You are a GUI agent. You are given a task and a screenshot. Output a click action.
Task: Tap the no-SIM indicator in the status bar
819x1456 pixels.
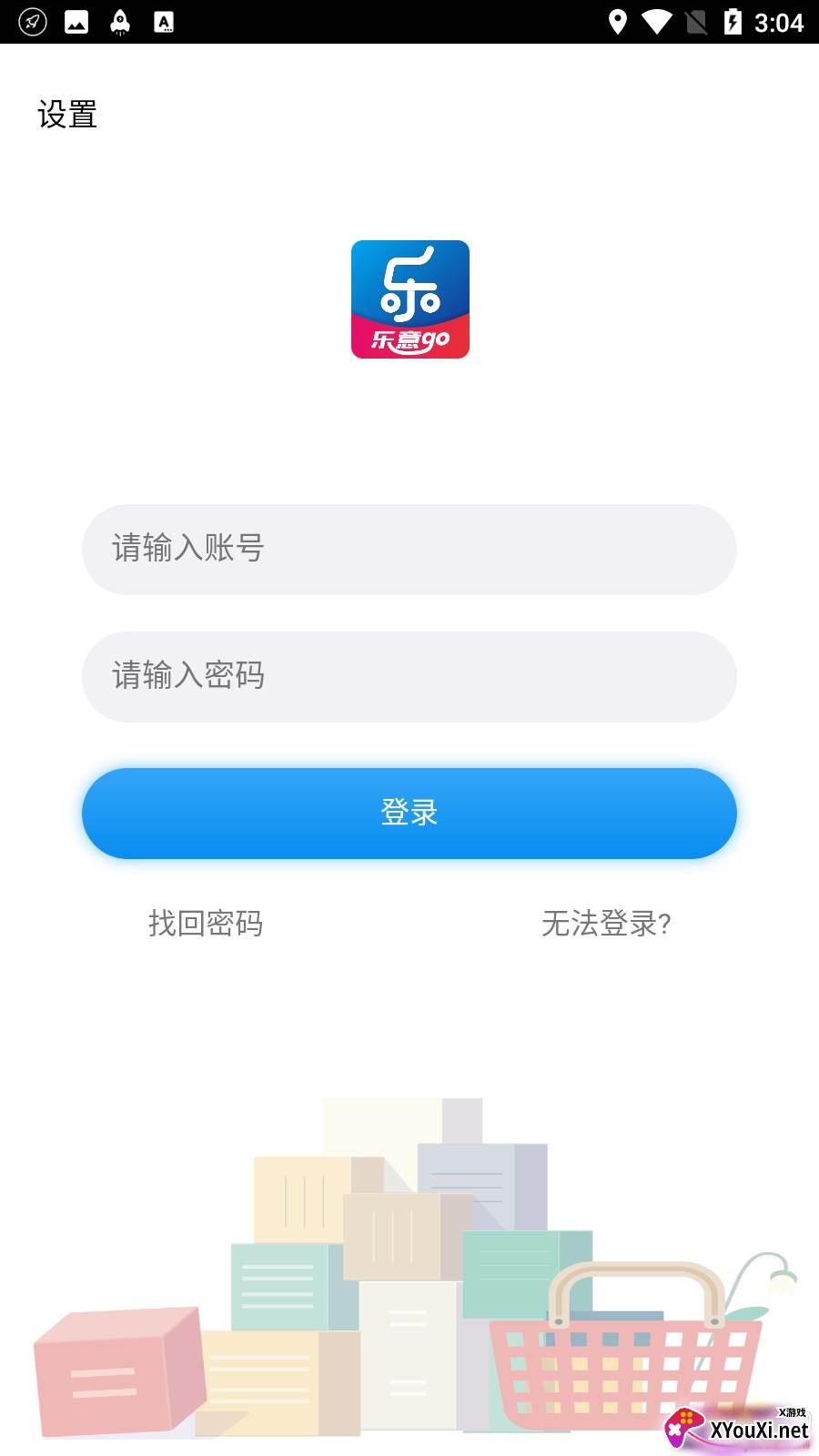[x=693, y=21]
